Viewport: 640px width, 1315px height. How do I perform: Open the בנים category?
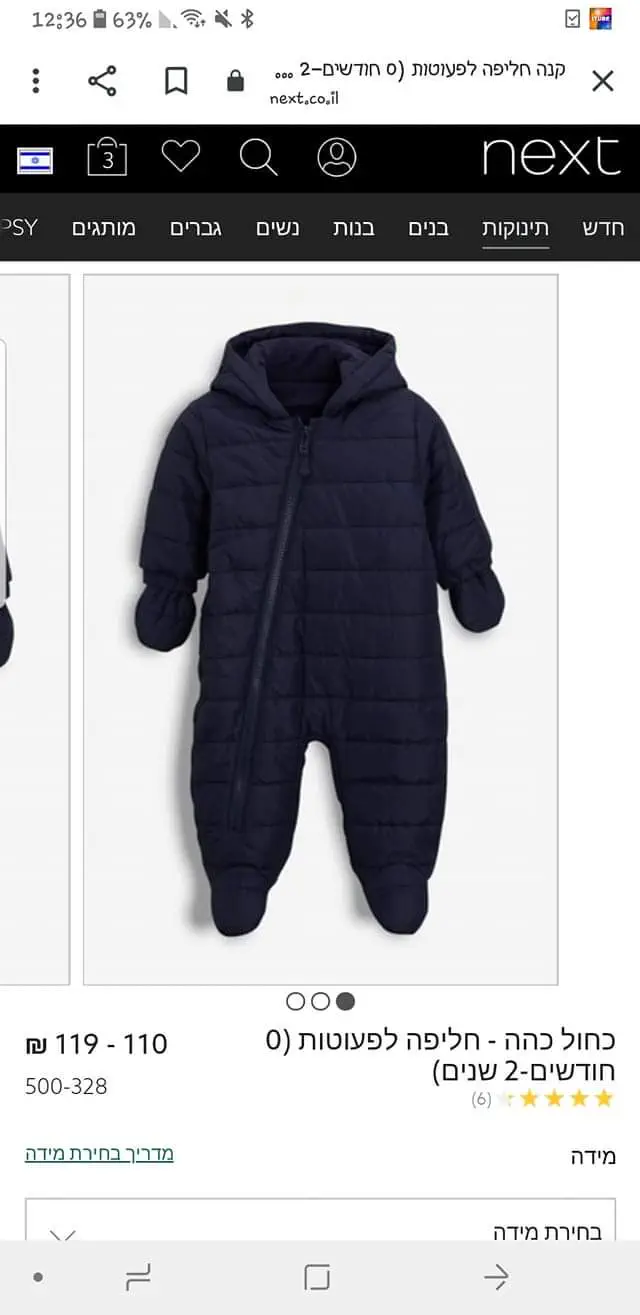coord(429,228)
